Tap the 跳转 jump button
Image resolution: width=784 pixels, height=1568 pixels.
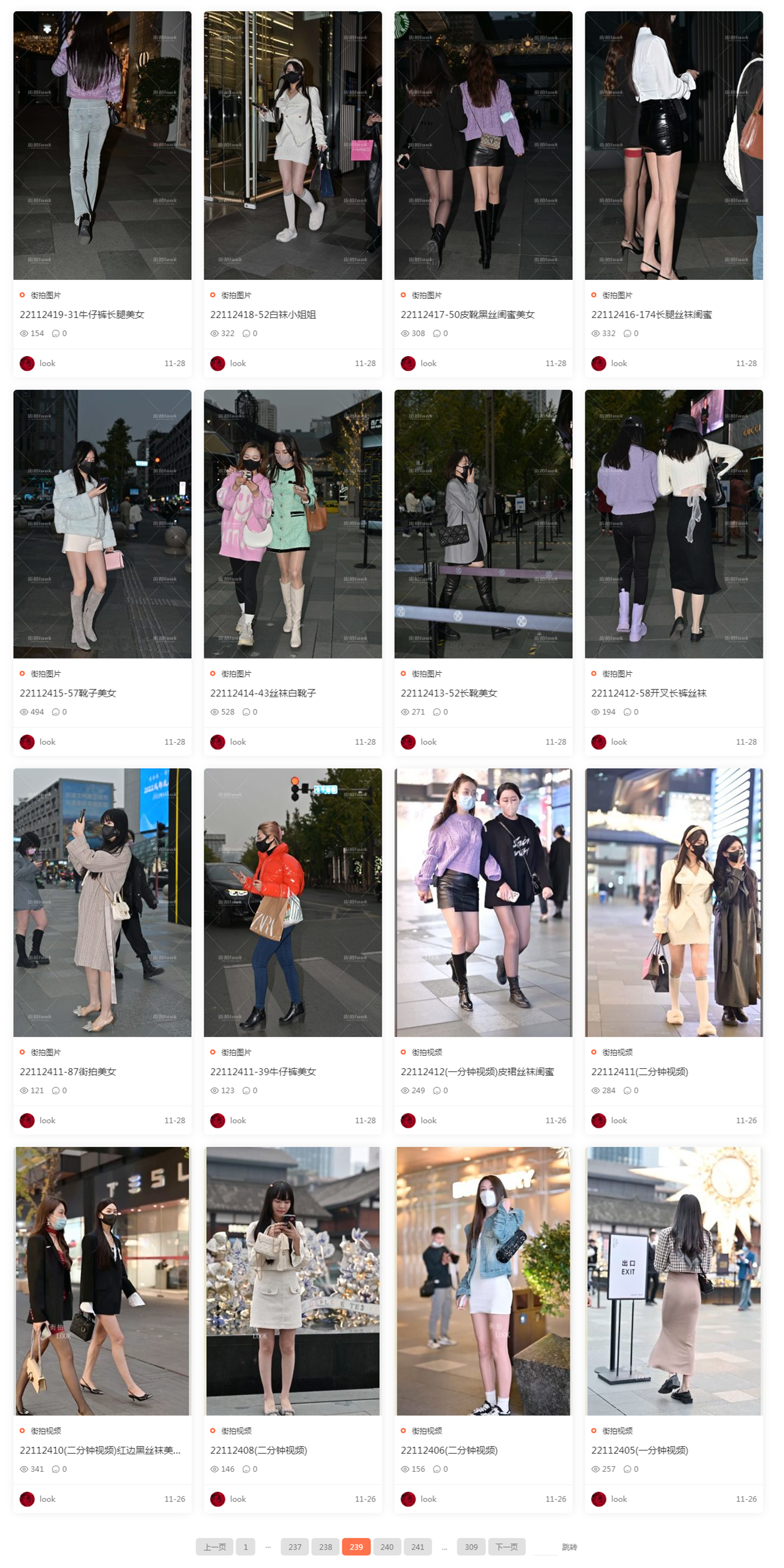tap(569, 1547)
